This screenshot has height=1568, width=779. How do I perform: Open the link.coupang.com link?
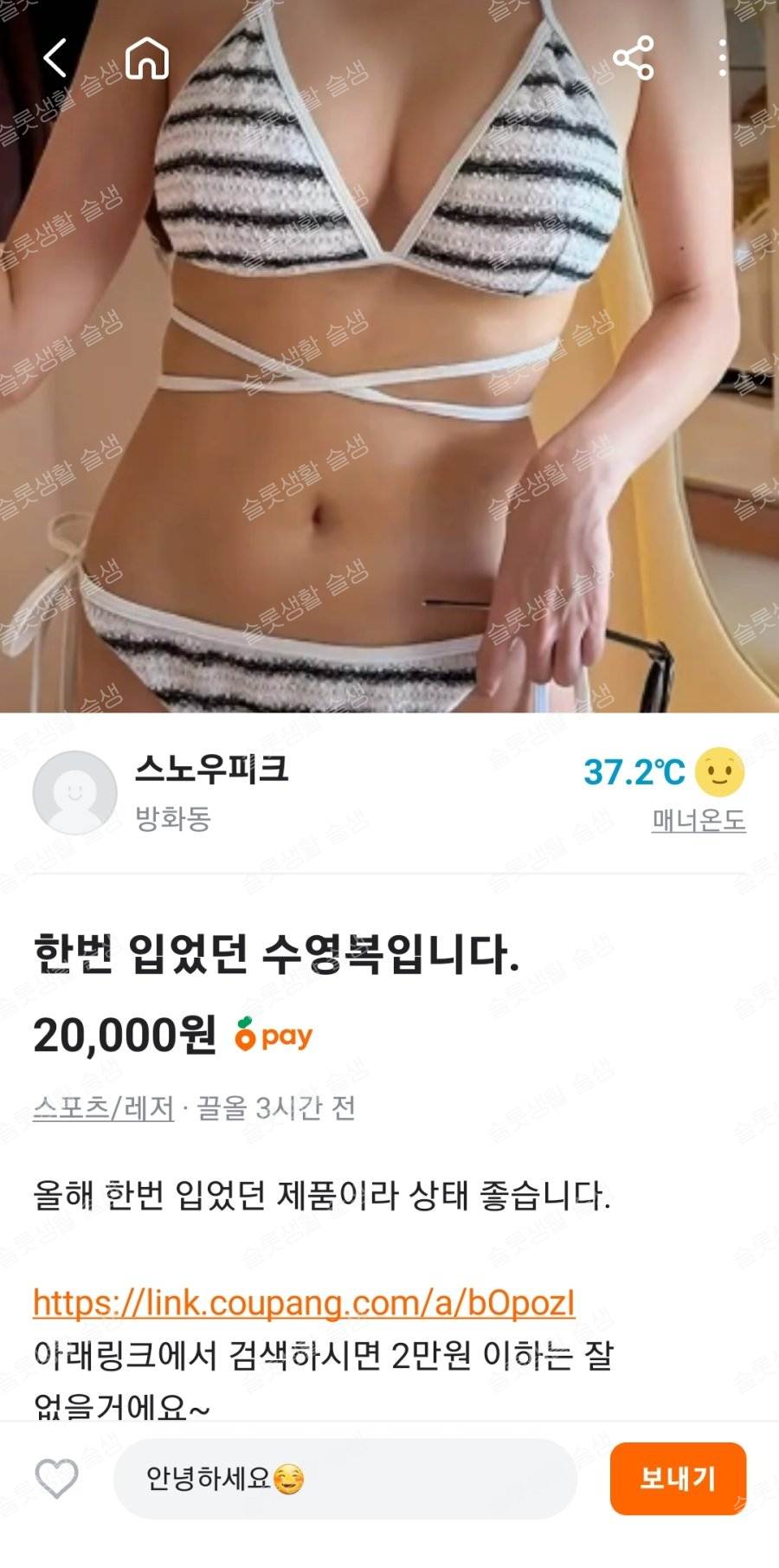click(x=304, y=1303)
